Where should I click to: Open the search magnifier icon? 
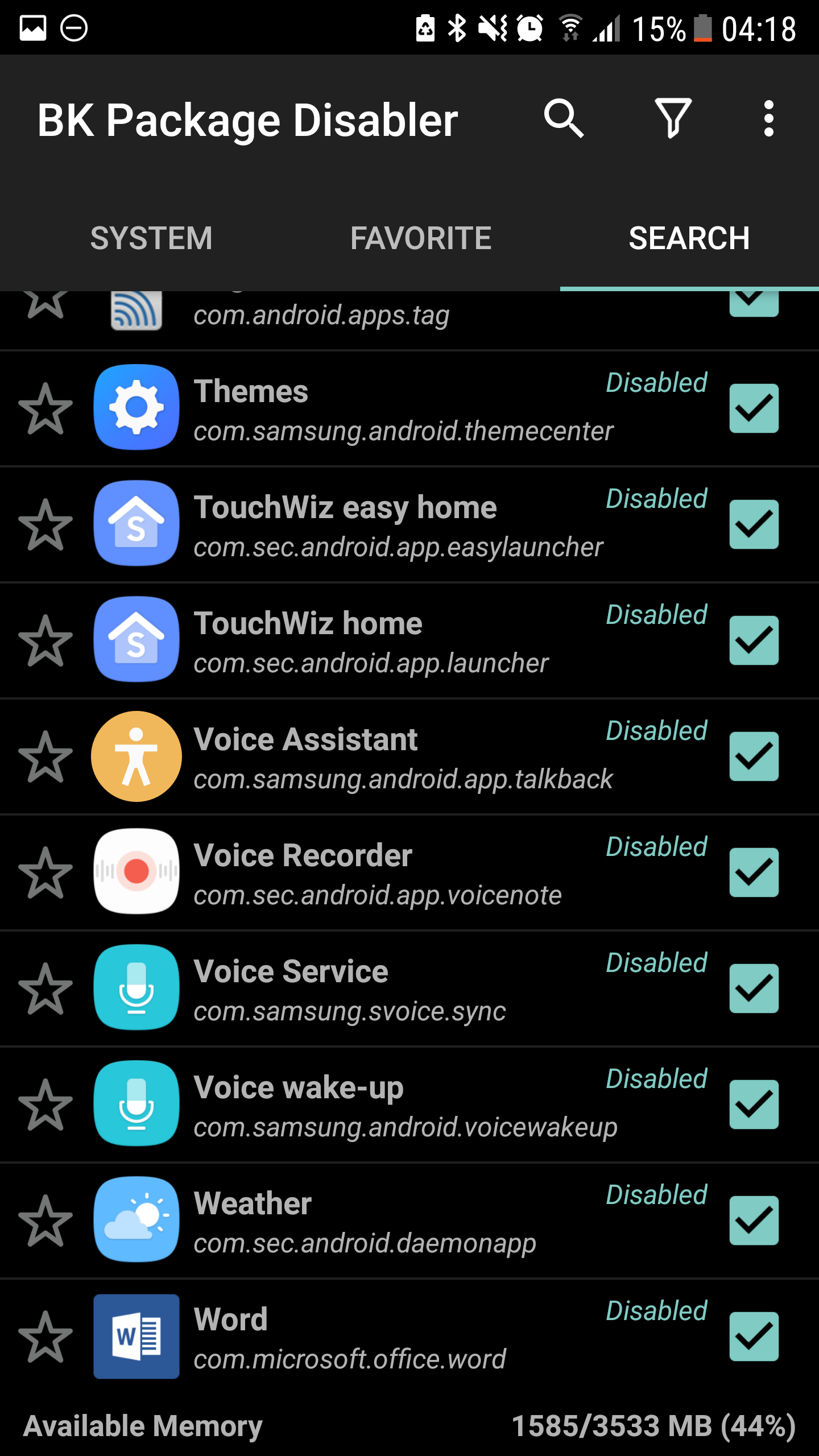tap(563, 119)
